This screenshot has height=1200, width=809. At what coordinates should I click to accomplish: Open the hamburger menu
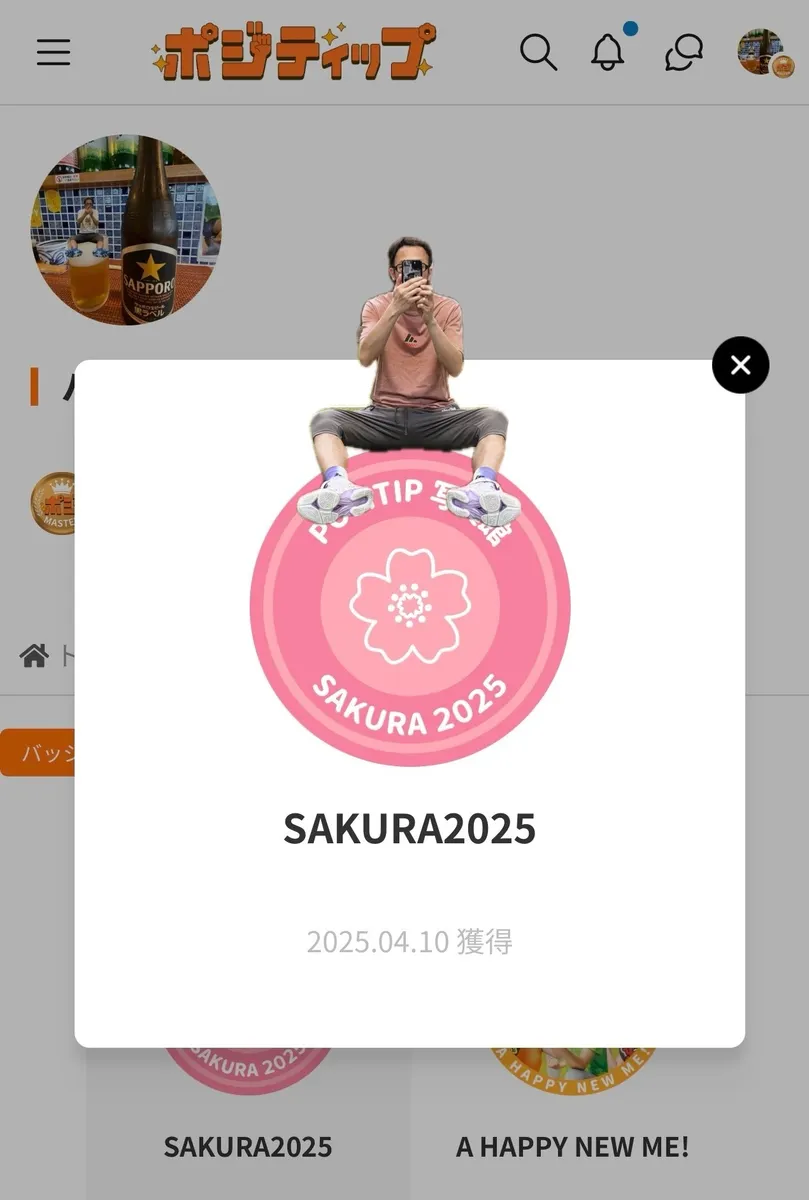[x=54, y=52]
